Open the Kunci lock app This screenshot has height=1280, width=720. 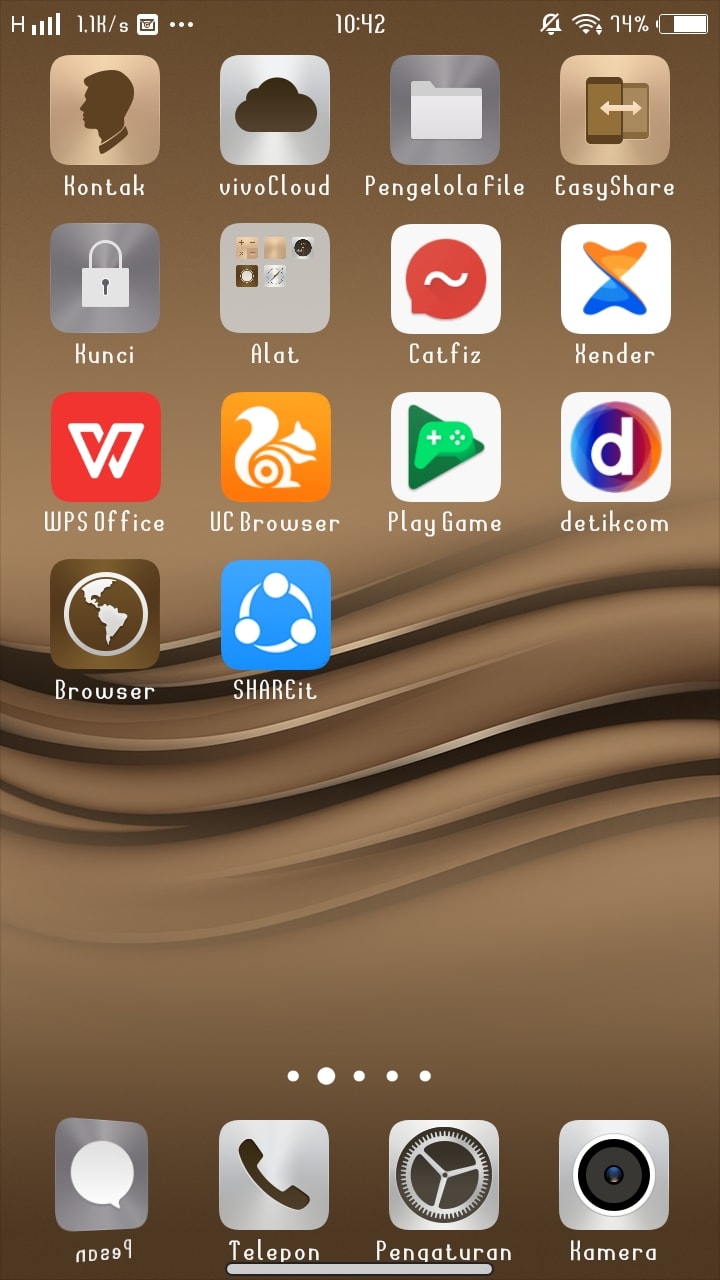point(105,278)
